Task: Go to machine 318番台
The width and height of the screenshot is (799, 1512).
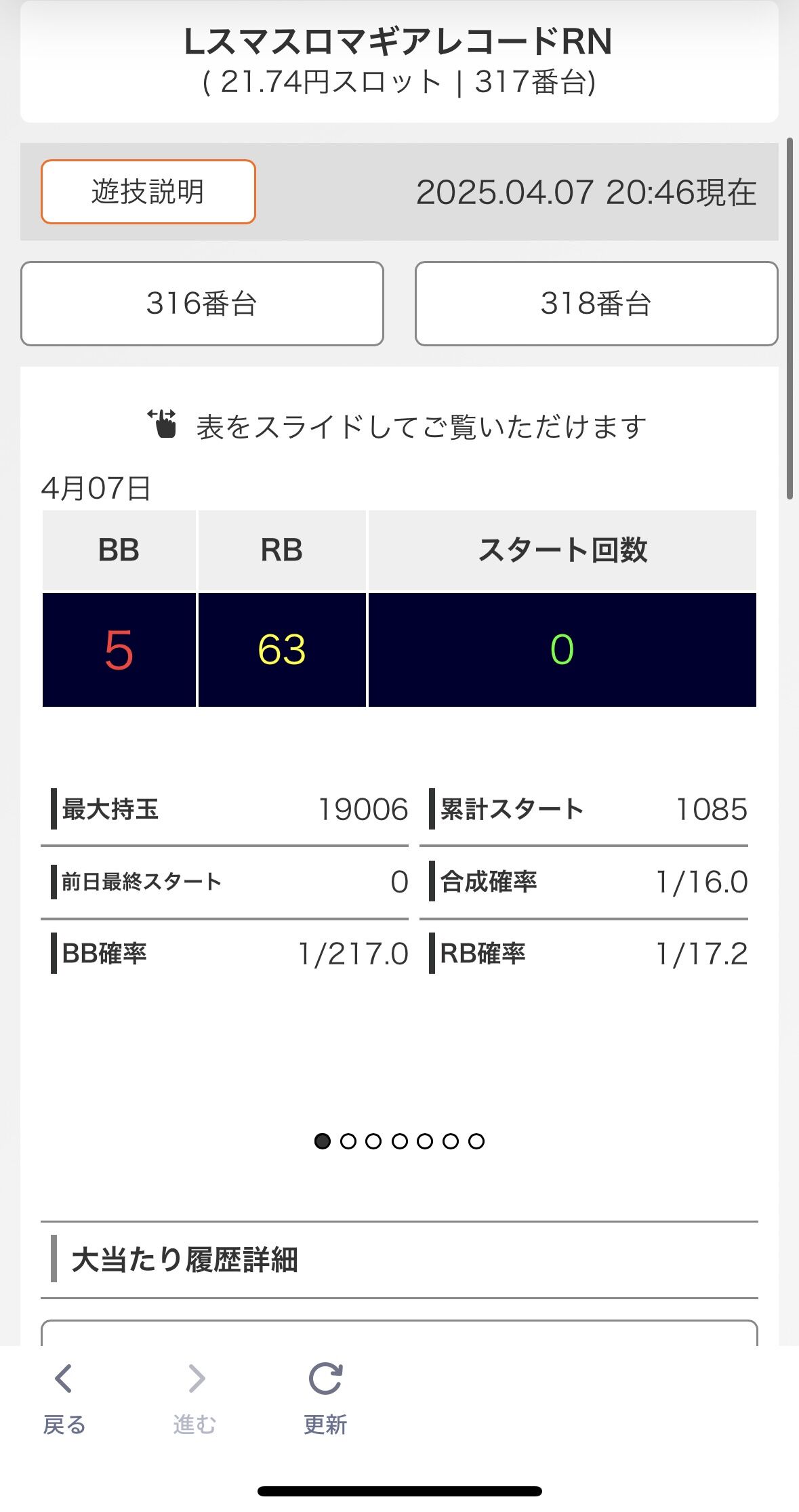Action: (596, 304)
